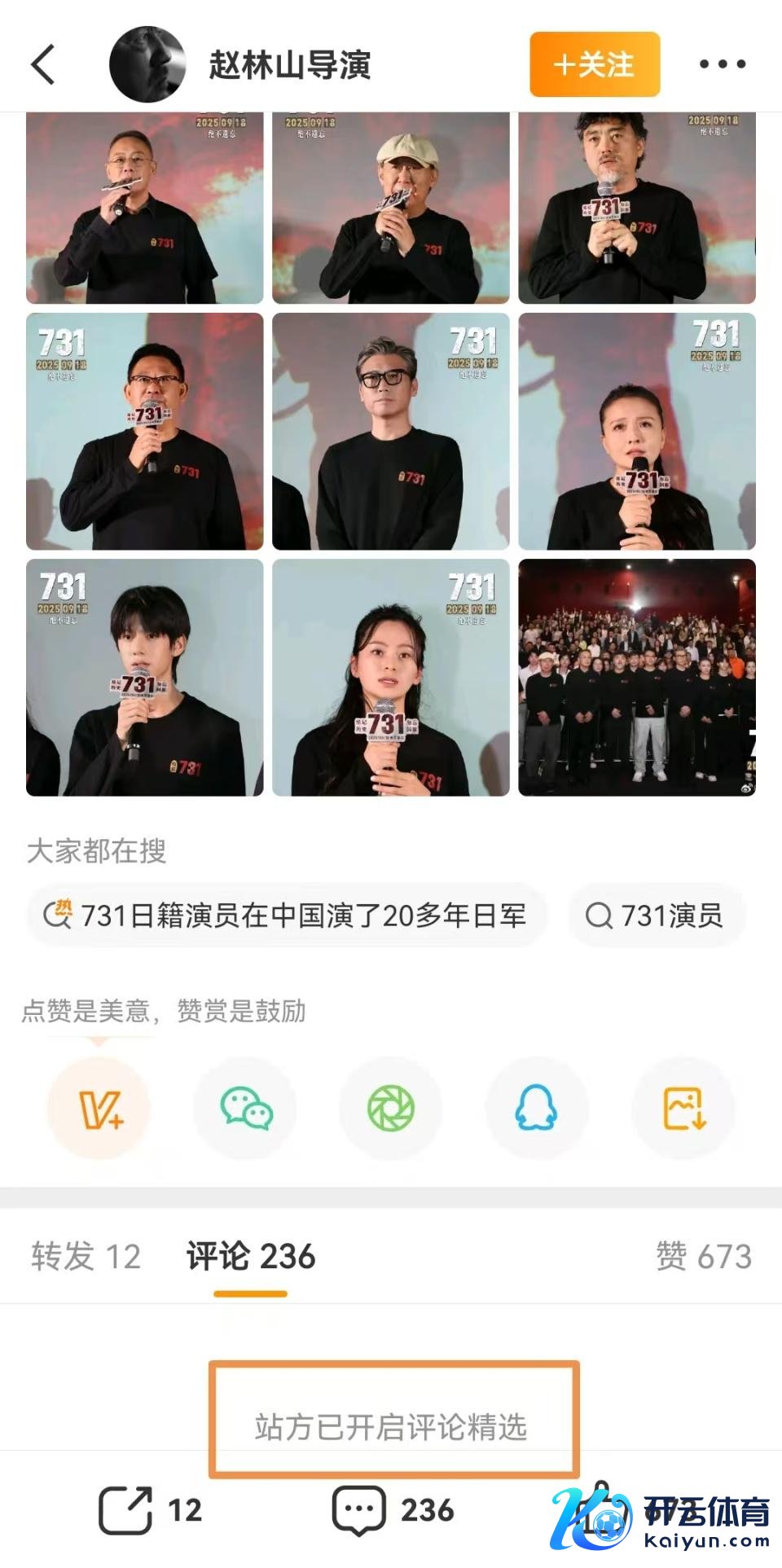782x1568 pixels.
Task: Share the post to WeChat
Action: click(245, 1109)
